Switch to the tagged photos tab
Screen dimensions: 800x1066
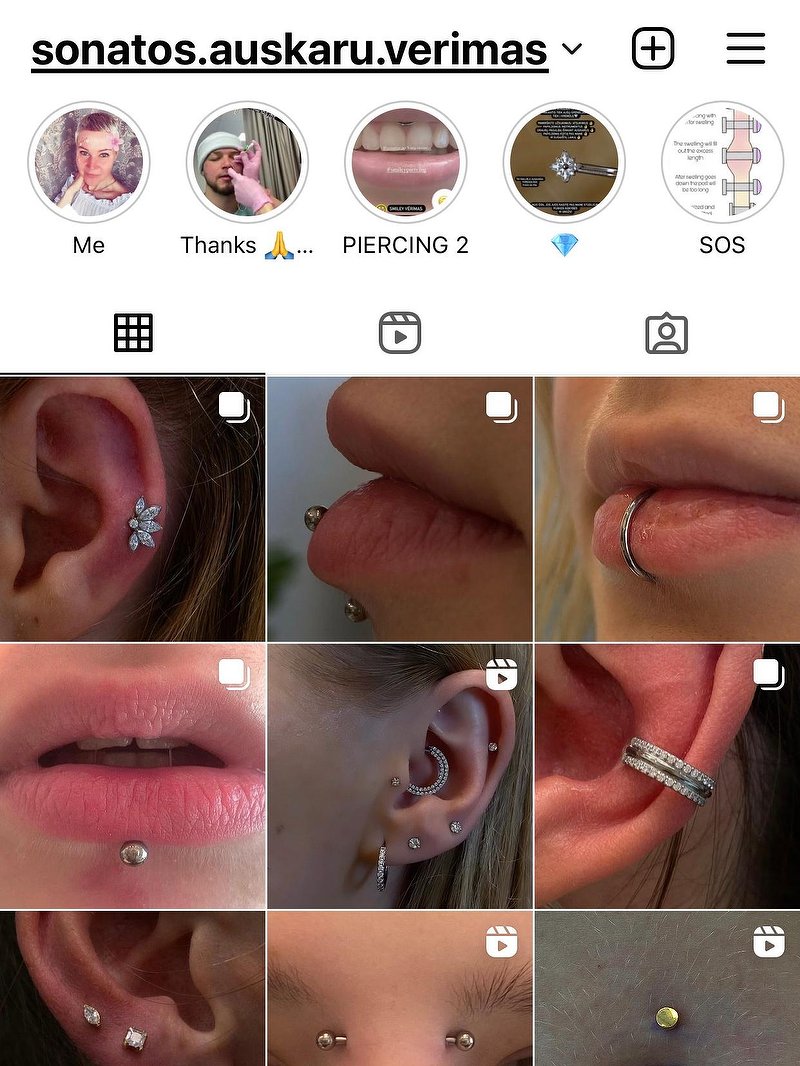667,333
